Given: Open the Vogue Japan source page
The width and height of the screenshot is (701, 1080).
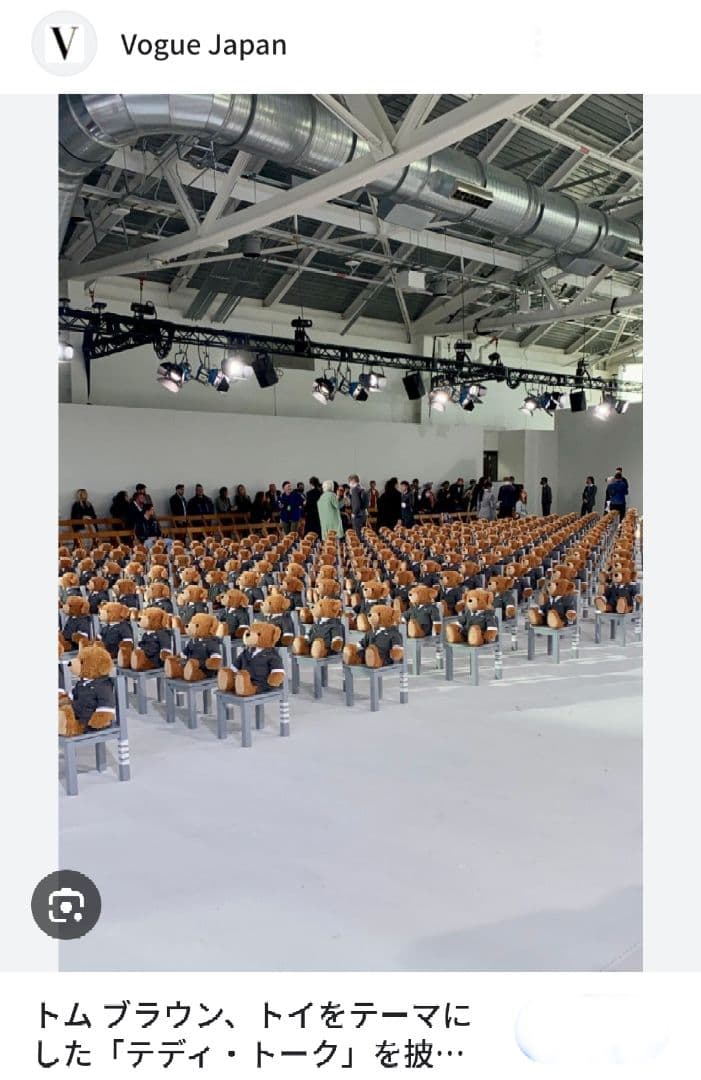Looking at the screenshot, I should [203, 45].
